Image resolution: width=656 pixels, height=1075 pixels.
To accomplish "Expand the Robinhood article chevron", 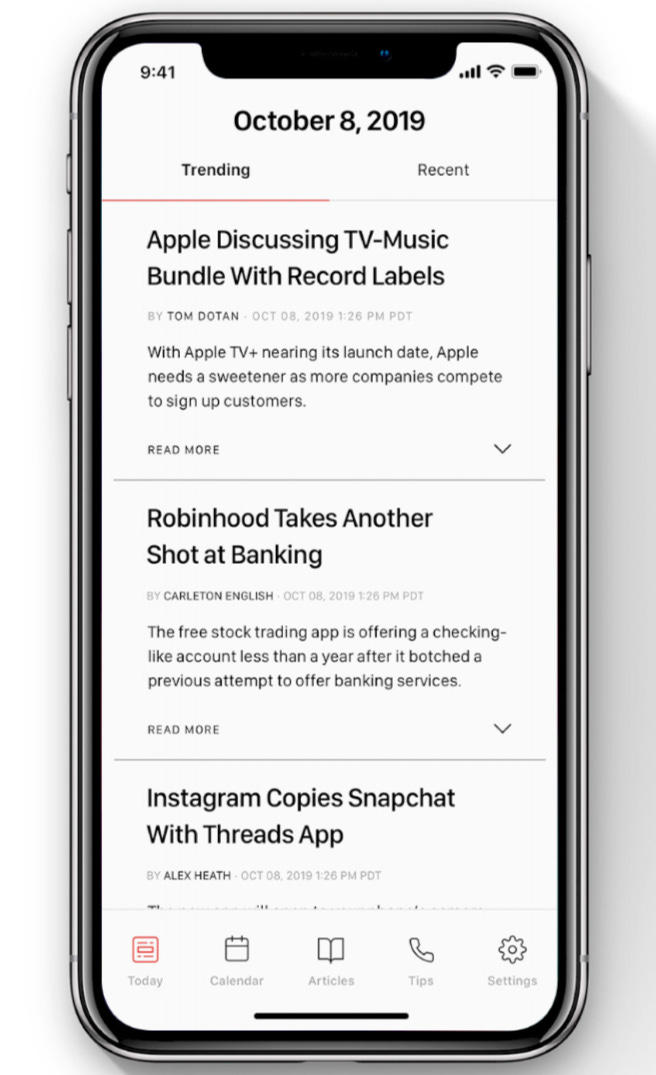I will (x=502, y=729).
